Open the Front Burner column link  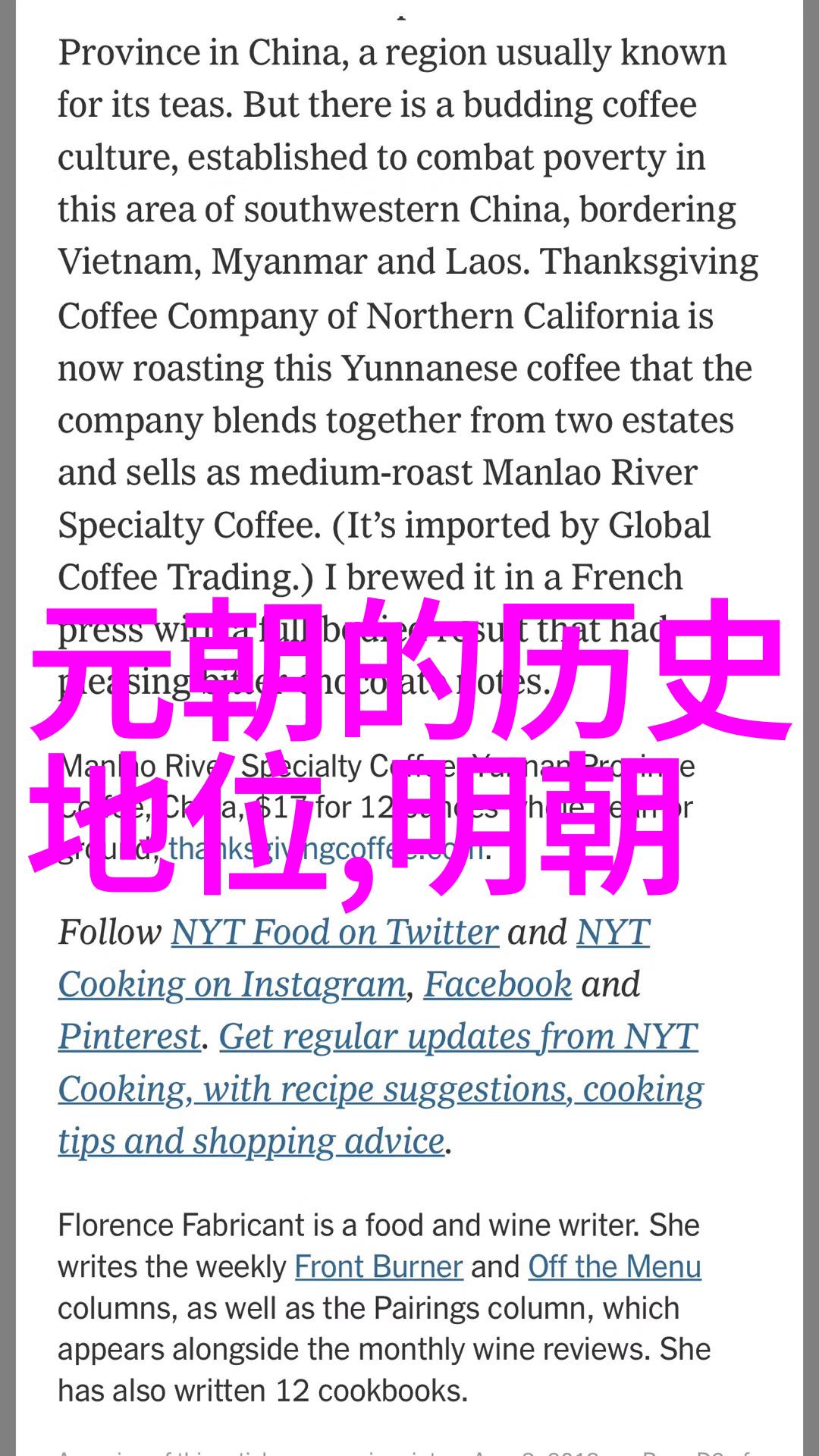coord(378,1266)
